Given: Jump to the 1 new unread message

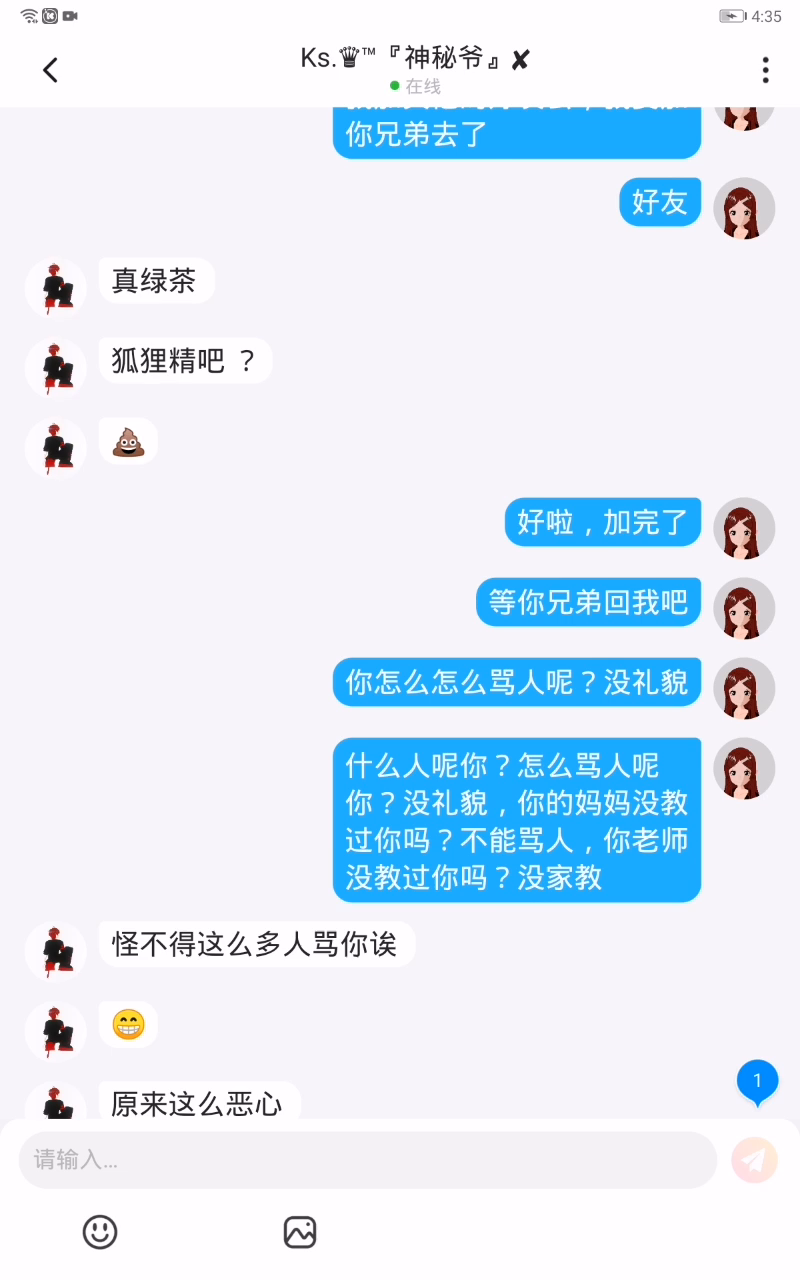Looking at the screenshot, I should 757,1082.
